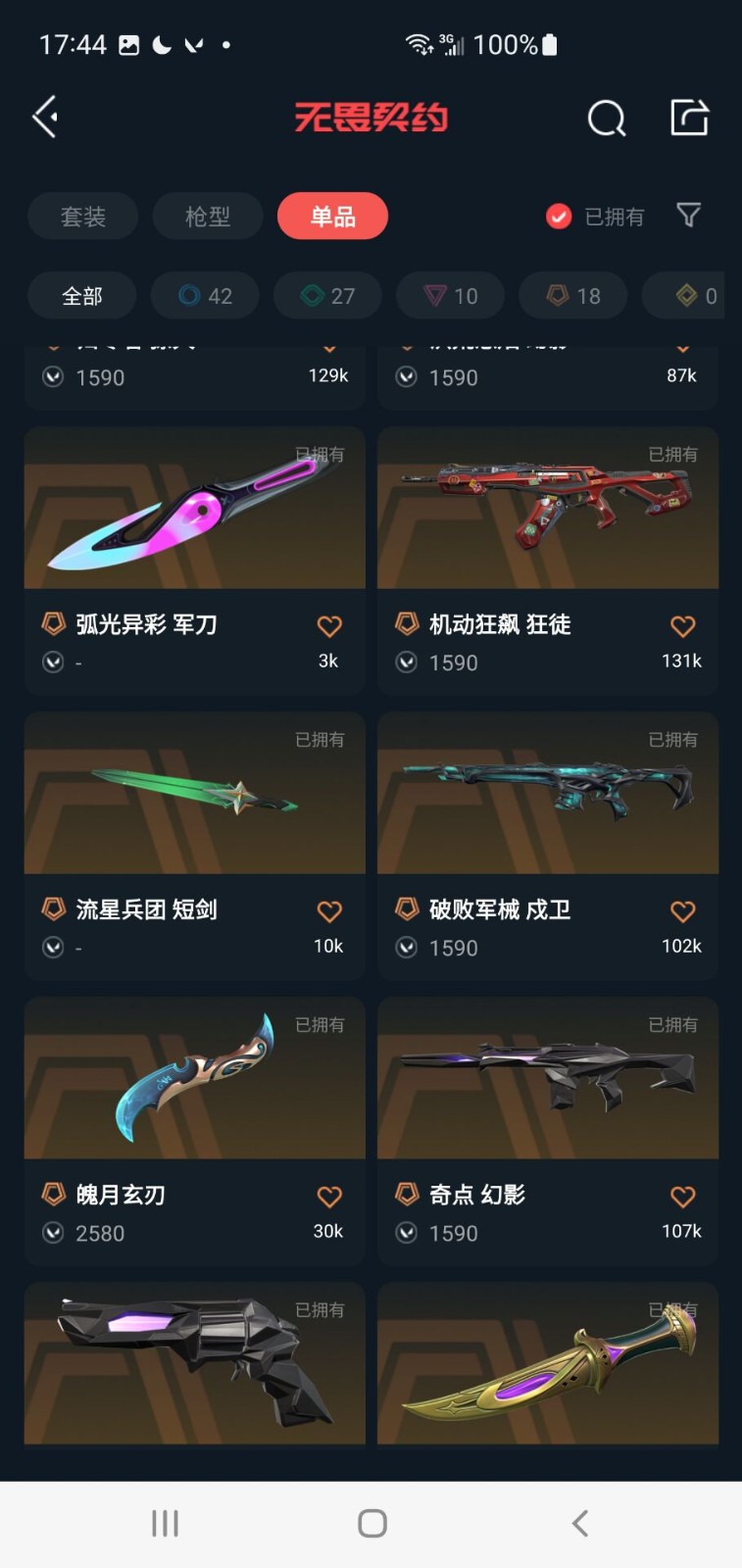The width and height of the screenshot is (742, 1568).
Task: Go back using the top-left arrow
Action: pyautogui.click(x=46, y=118)
